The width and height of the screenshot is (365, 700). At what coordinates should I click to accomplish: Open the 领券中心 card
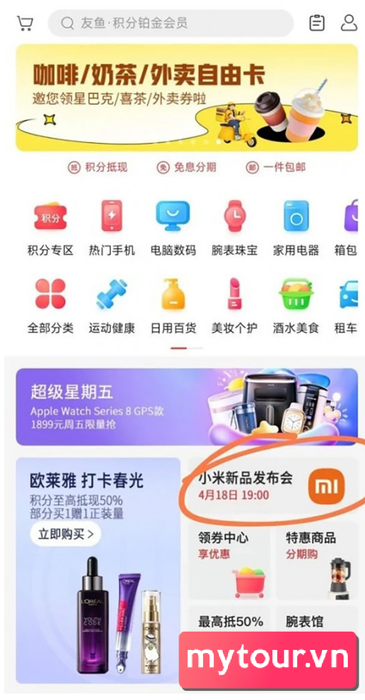[x=229, y=562]
